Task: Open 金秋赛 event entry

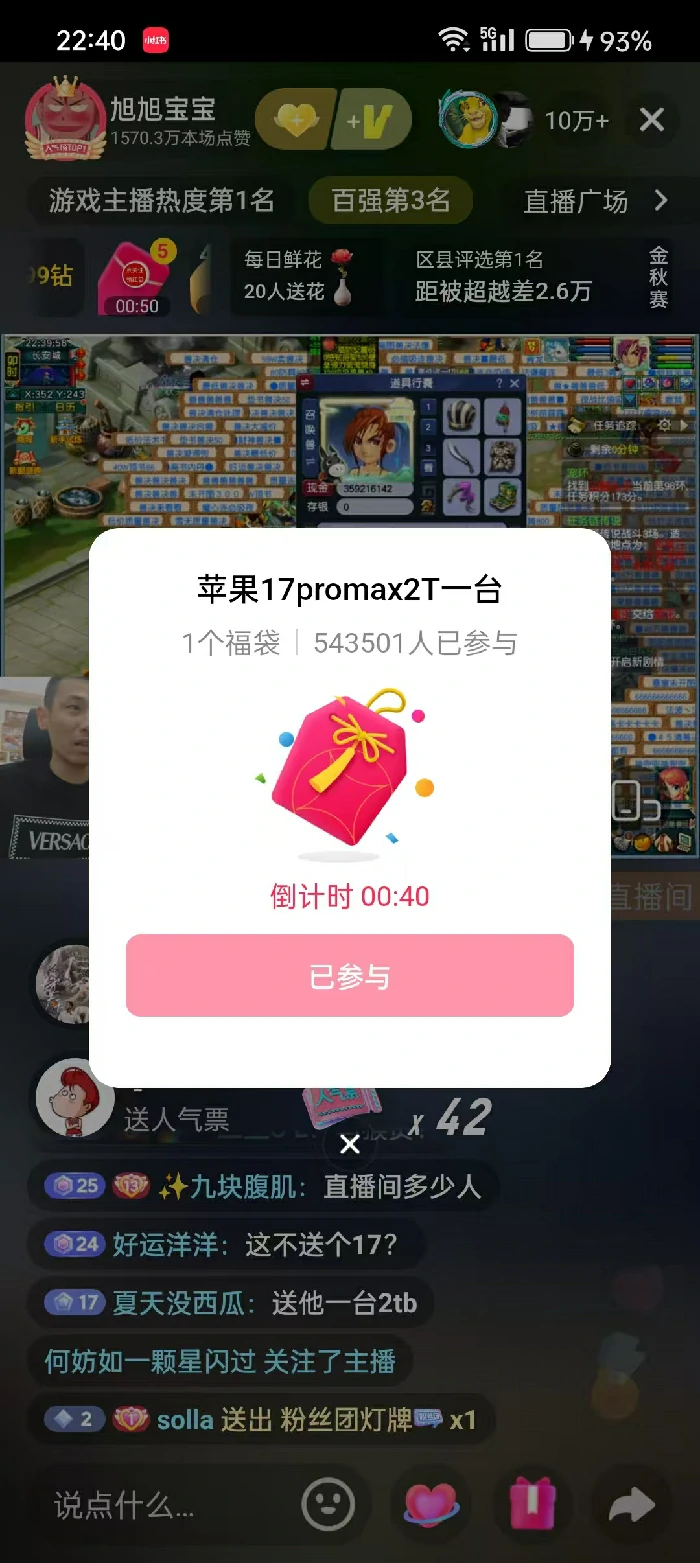Action: tap(658, 277)
